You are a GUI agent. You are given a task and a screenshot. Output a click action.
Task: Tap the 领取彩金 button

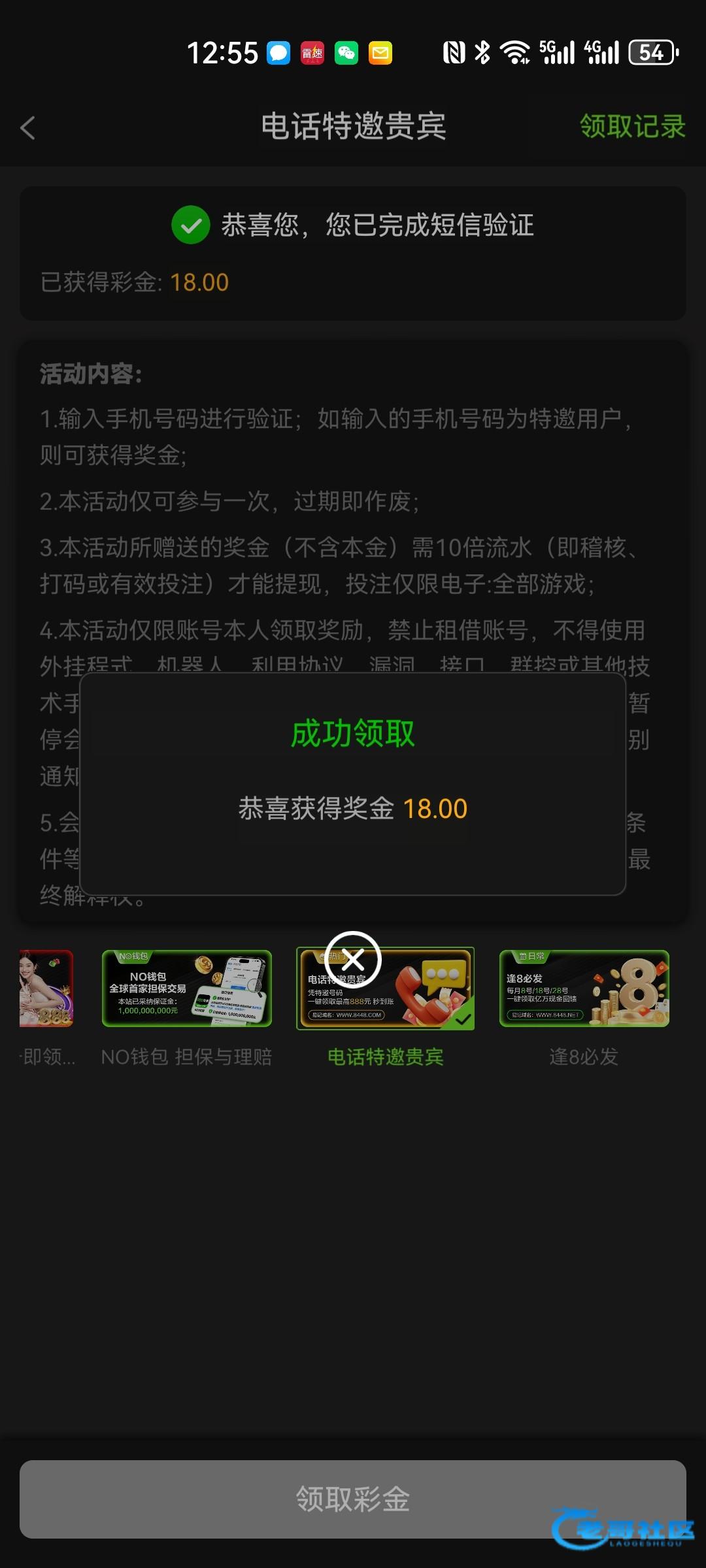353,1499
